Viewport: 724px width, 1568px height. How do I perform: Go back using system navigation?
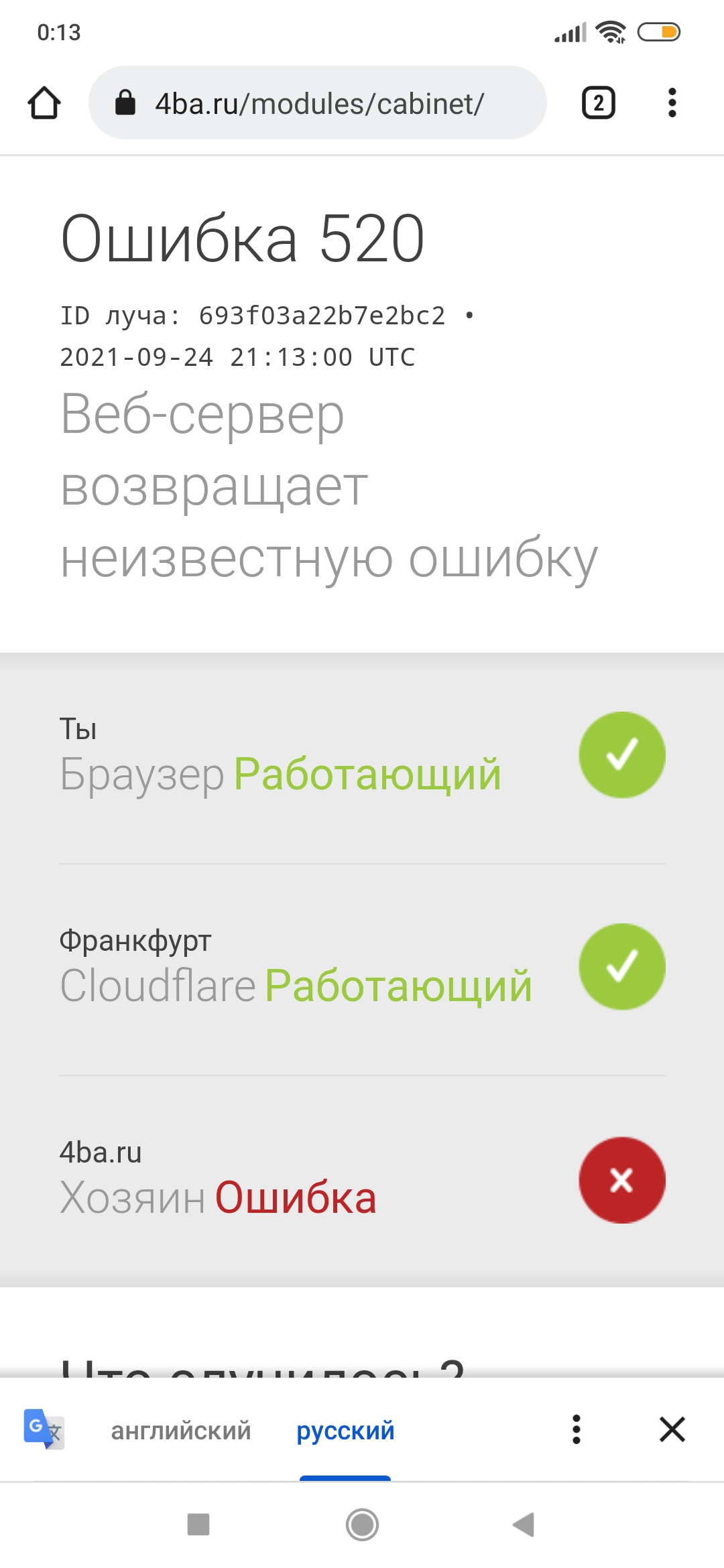point(524,1524)
